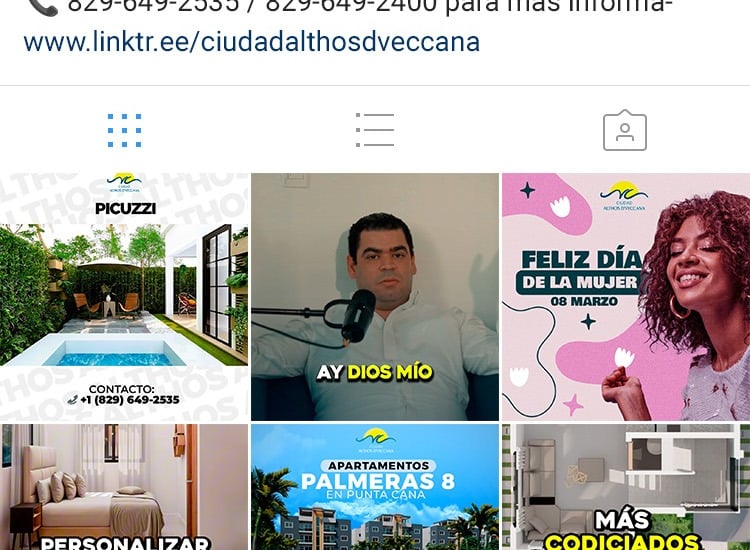750x550 pixels.
Task: Open the Ay Dios Mío video post
Action: pos(375,296)
